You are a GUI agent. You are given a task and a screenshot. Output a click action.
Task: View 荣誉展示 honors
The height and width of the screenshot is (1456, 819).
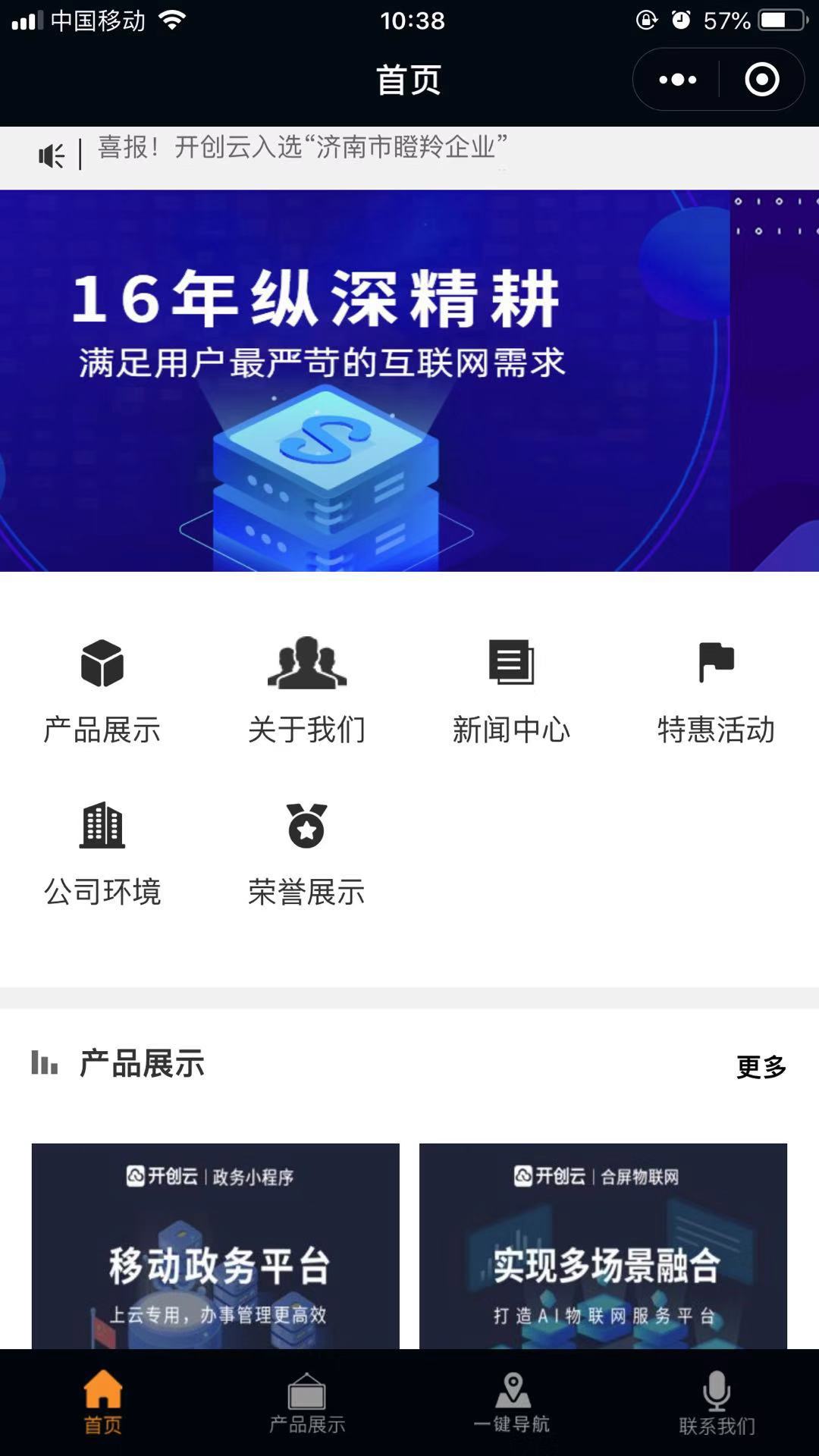(306, 852)
